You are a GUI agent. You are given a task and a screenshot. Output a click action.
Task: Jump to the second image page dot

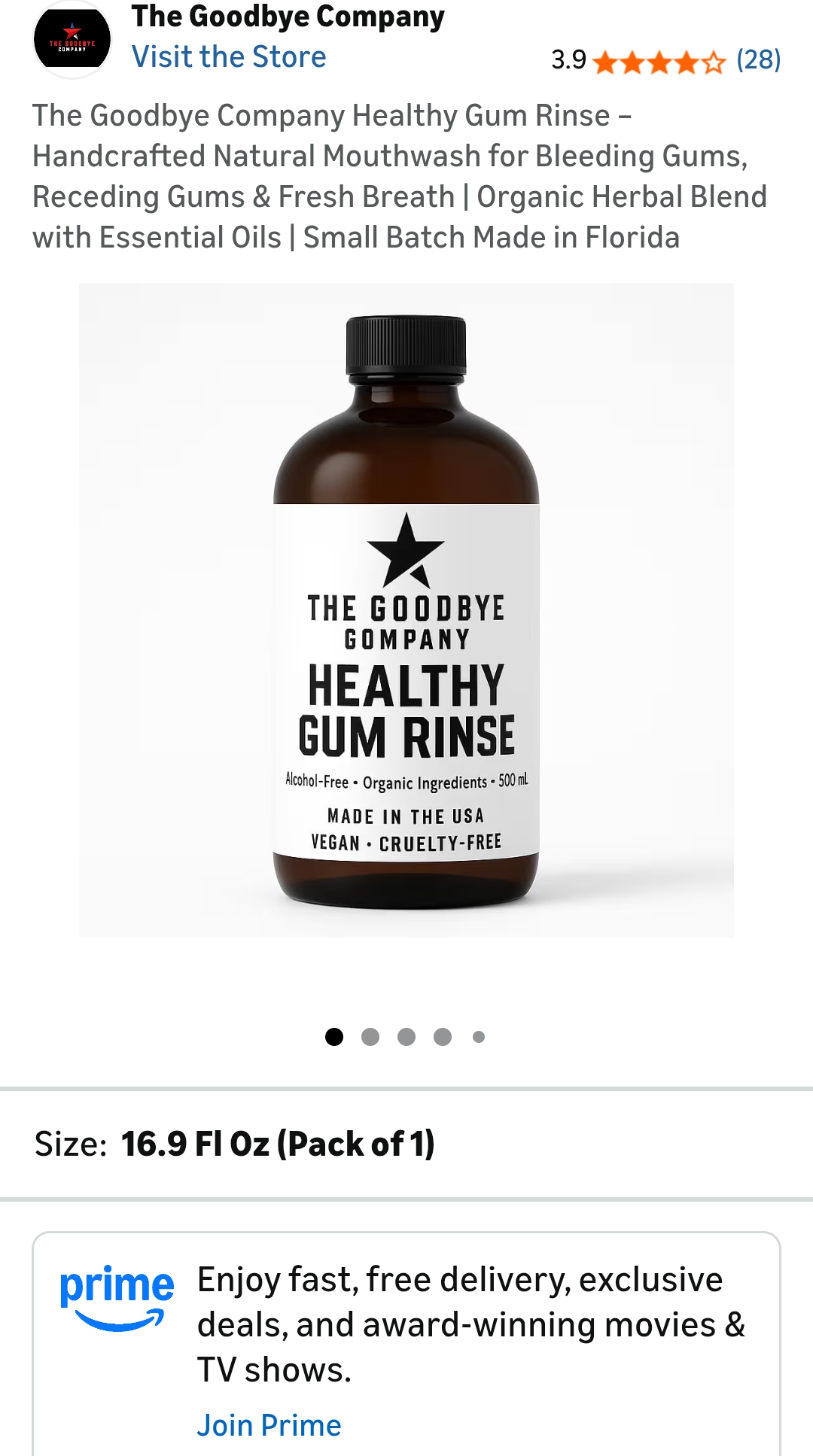point(370,1037)
